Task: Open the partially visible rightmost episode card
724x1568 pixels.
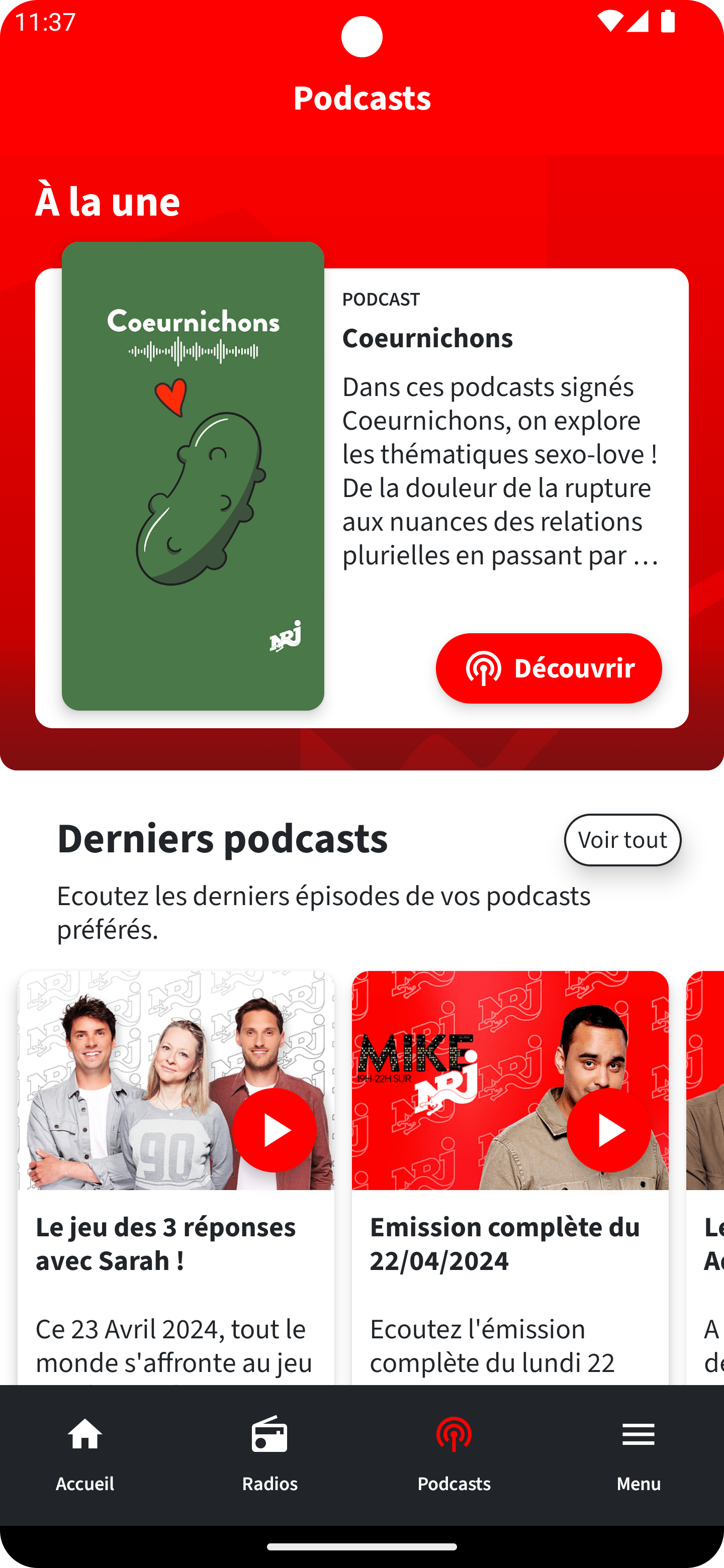Action: coord(706,1126)
